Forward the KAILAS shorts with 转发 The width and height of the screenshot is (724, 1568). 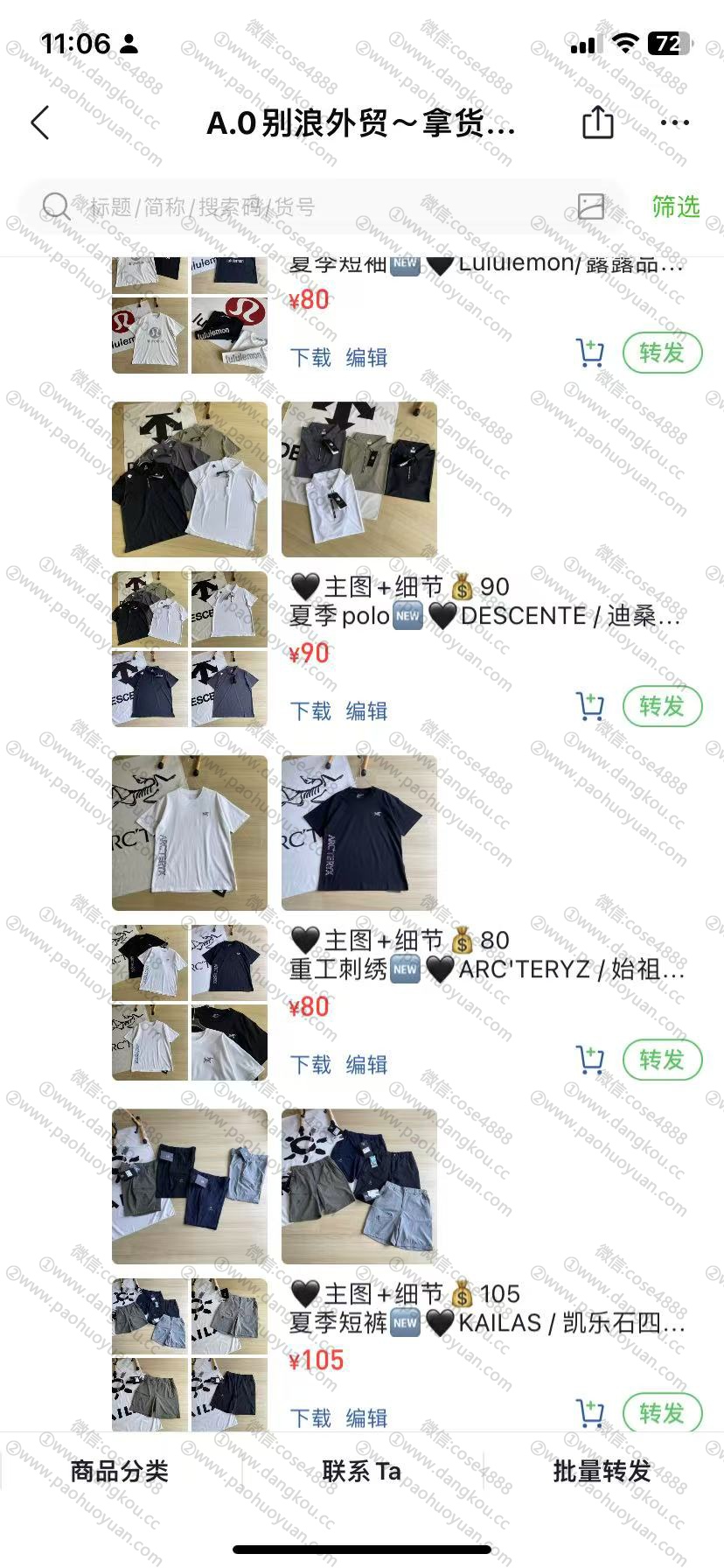[x=662, y=1413]
